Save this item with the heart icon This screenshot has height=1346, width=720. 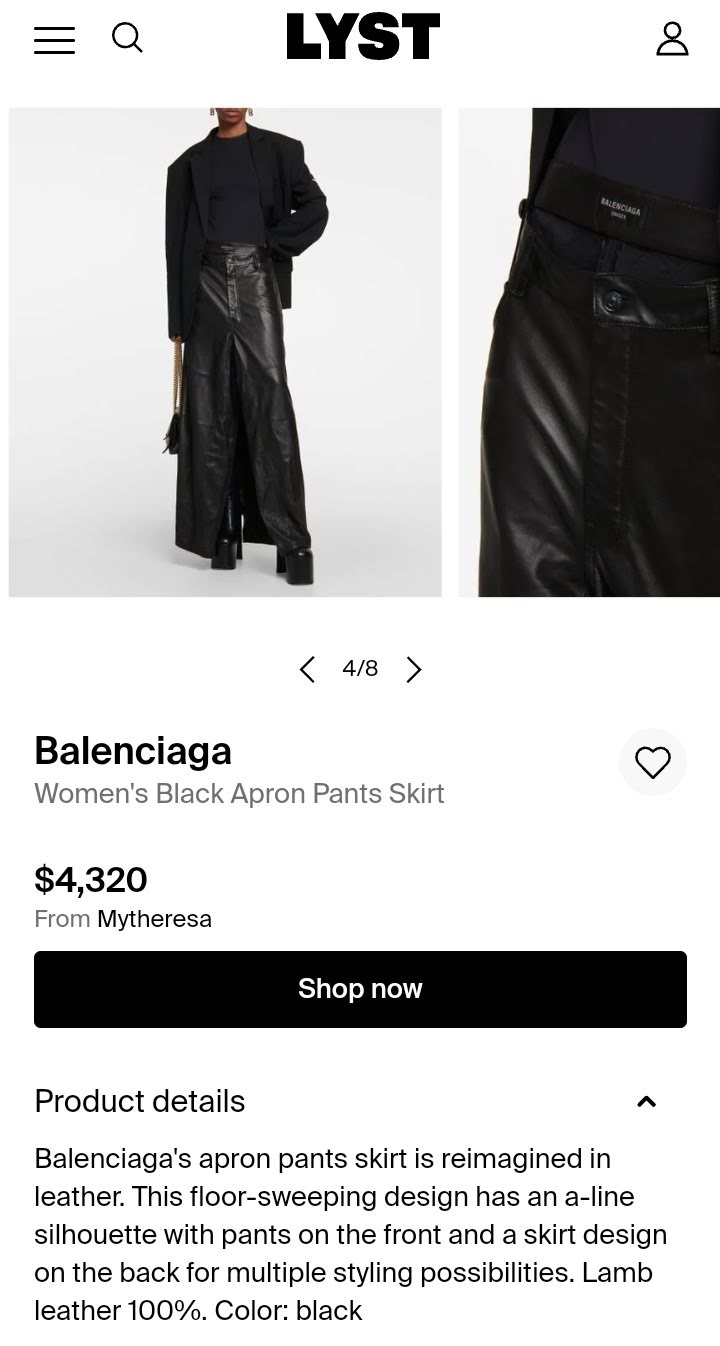click(653, 763)
